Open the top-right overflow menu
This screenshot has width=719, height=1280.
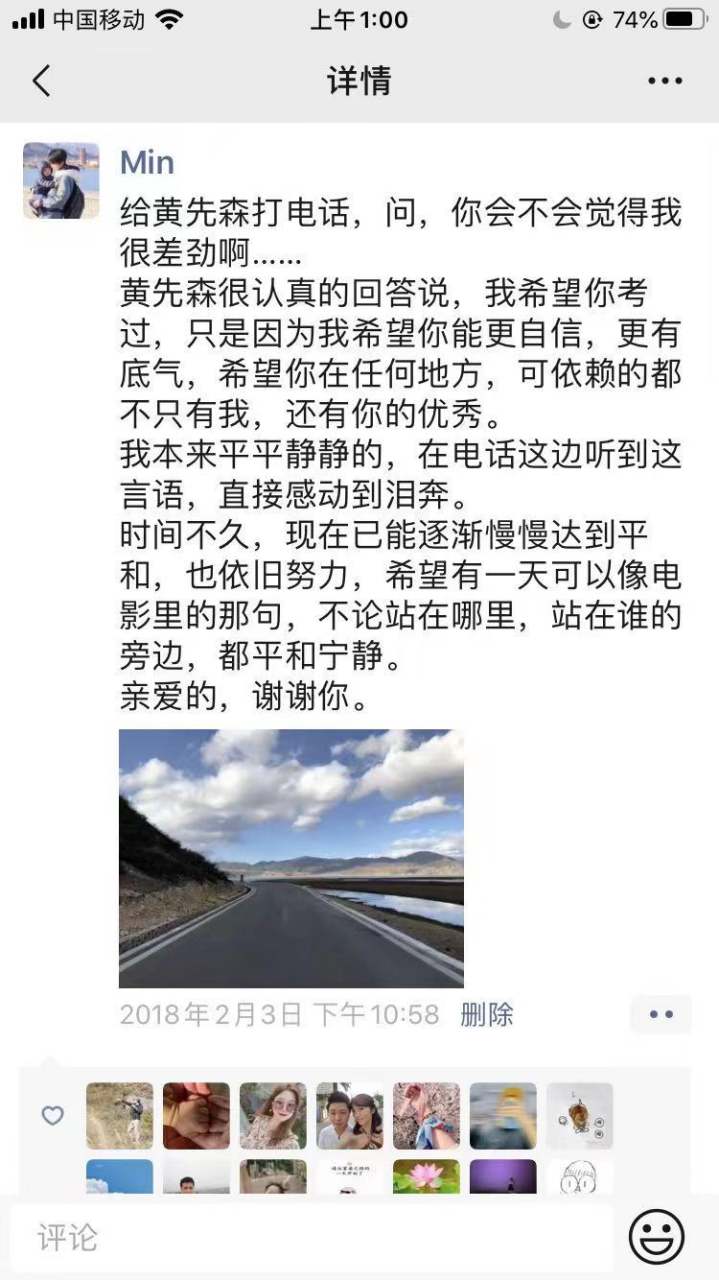(x=664, y=81)
